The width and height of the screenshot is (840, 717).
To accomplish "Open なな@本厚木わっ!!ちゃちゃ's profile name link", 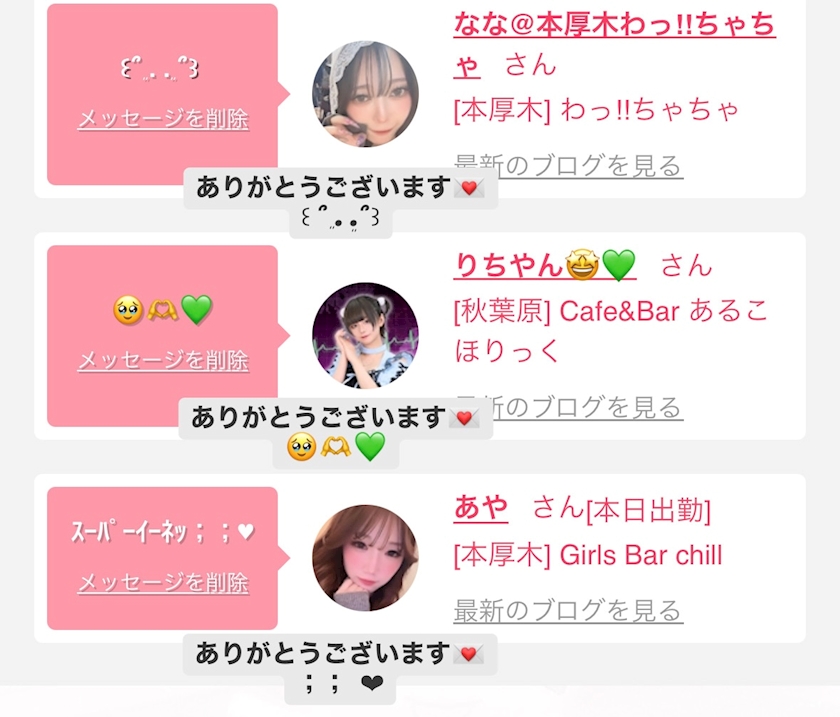I will point(613,24).
